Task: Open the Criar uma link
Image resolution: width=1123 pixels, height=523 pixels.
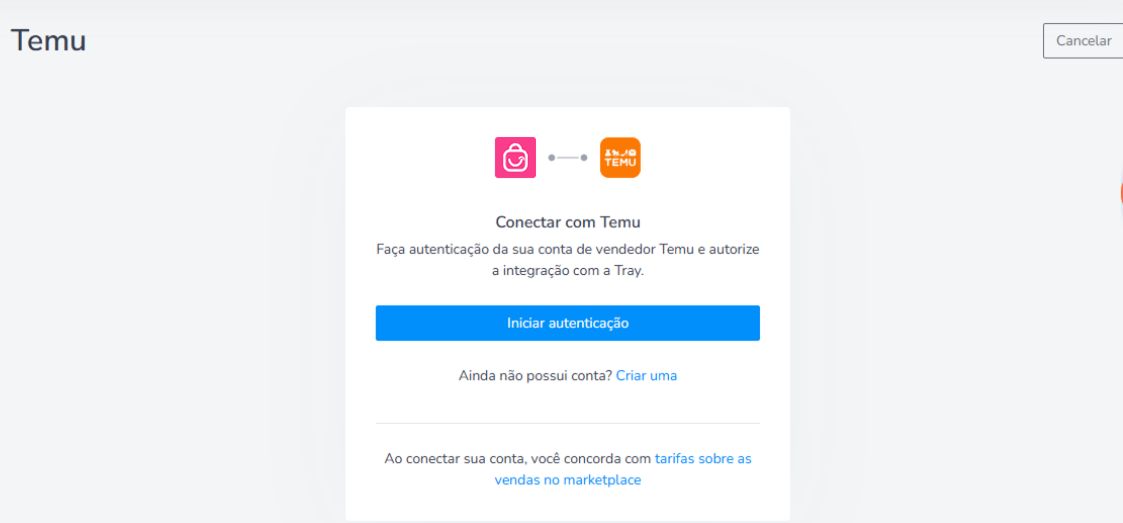Action: click(646, 376)
